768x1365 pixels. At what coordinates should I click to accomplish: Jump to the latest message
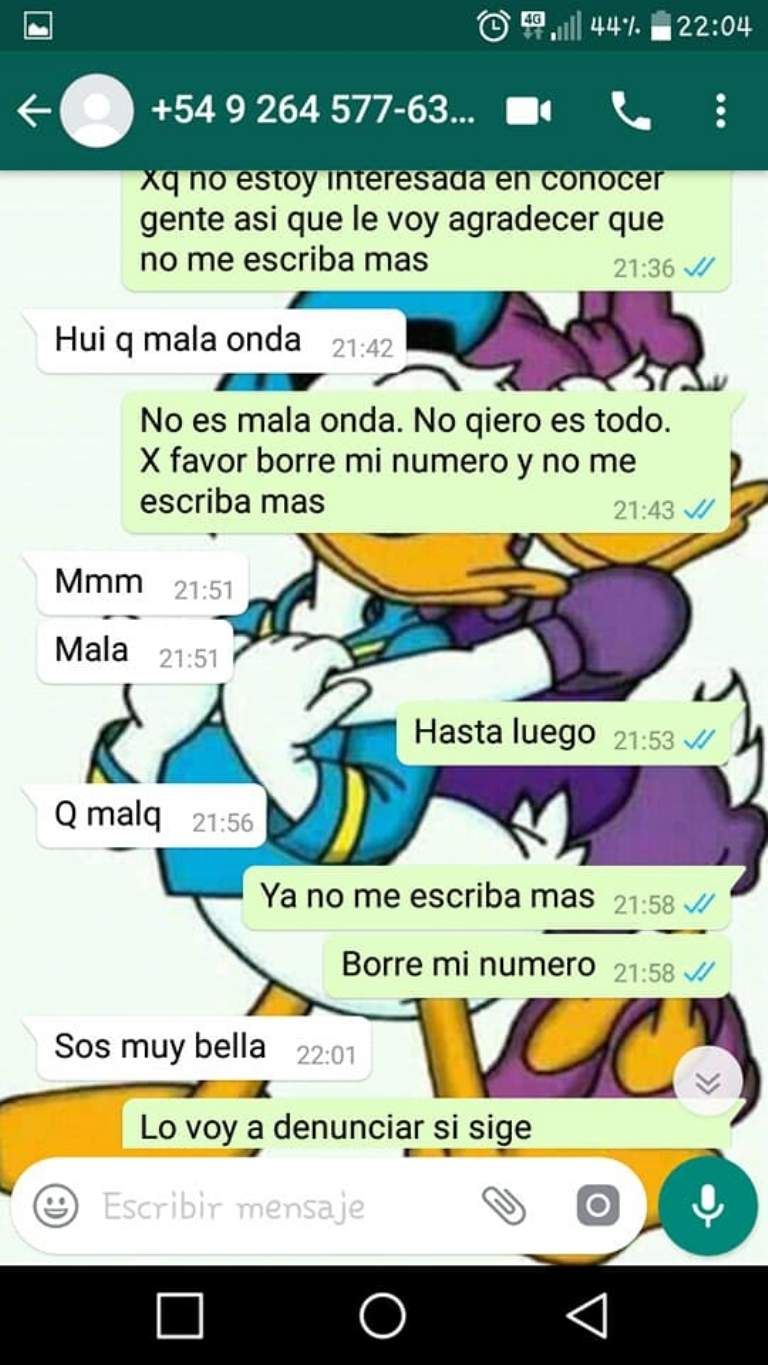pos(708,1082)
